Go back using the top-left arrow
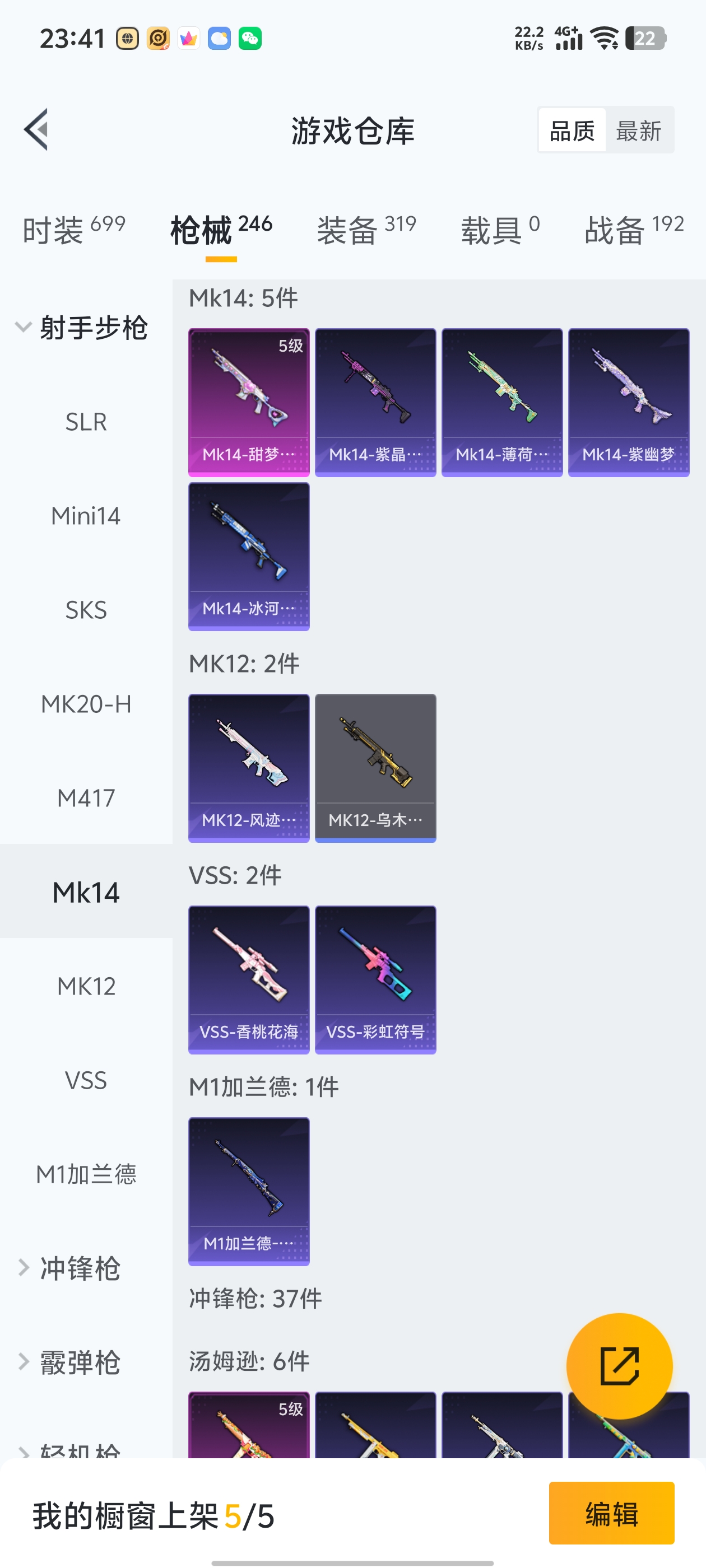The width and height of the screenshot is (706, 1568). pyautogui.click(x=36, y=130)
